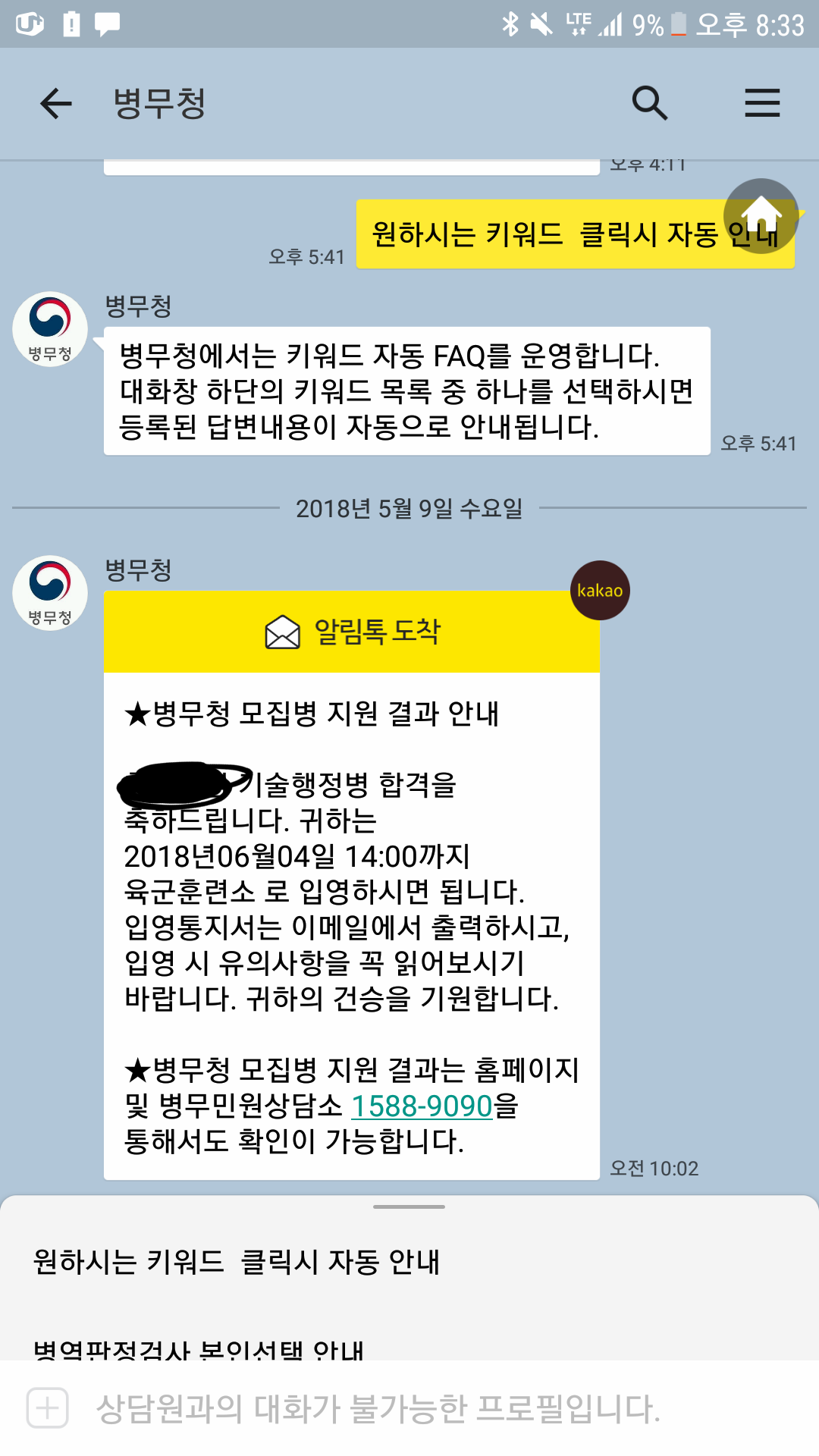Open the hamburger menu
The image size is (819, 1456).
(762, 103)
